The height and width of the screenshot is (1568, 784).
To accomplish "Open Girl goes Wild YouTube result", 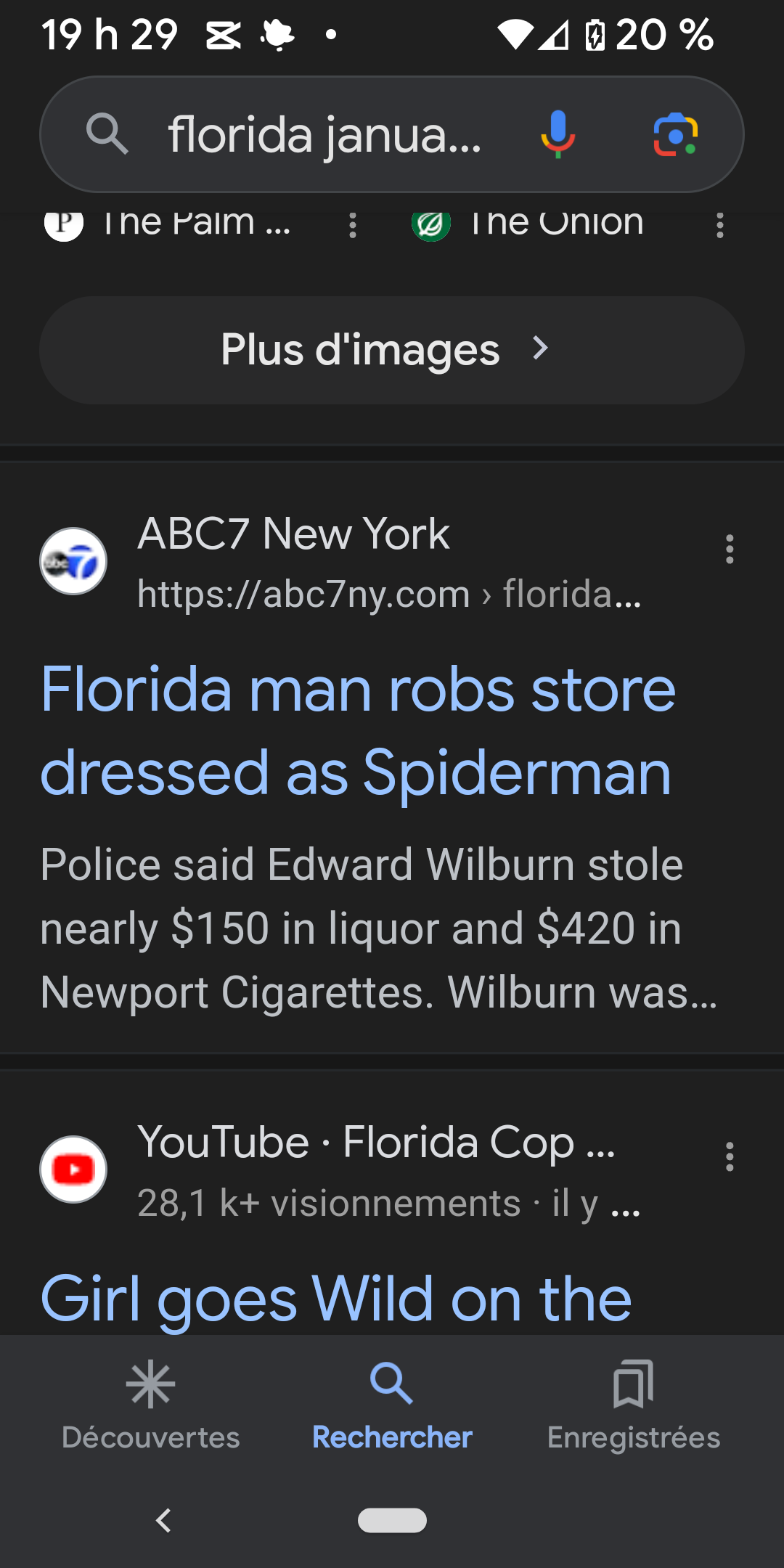I will [x=336, y=1298].
